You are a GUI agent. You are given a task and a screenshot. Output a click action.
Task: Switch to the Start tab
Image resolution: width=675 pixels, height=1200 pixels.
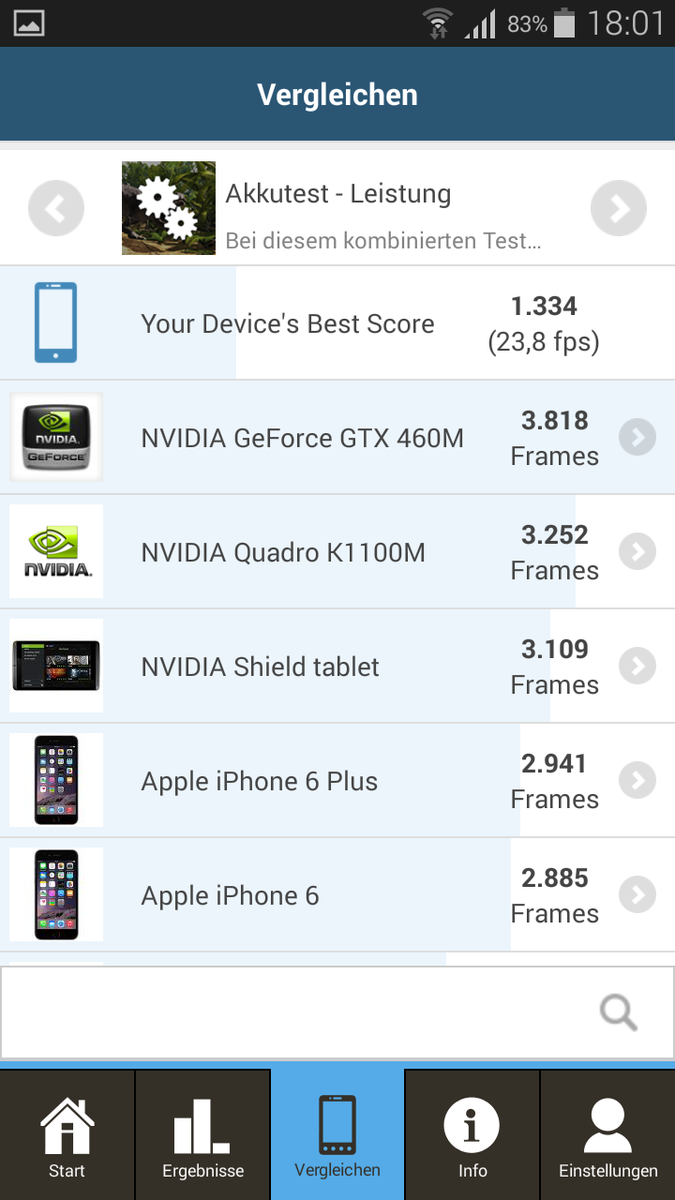(x=67, y=1135)
